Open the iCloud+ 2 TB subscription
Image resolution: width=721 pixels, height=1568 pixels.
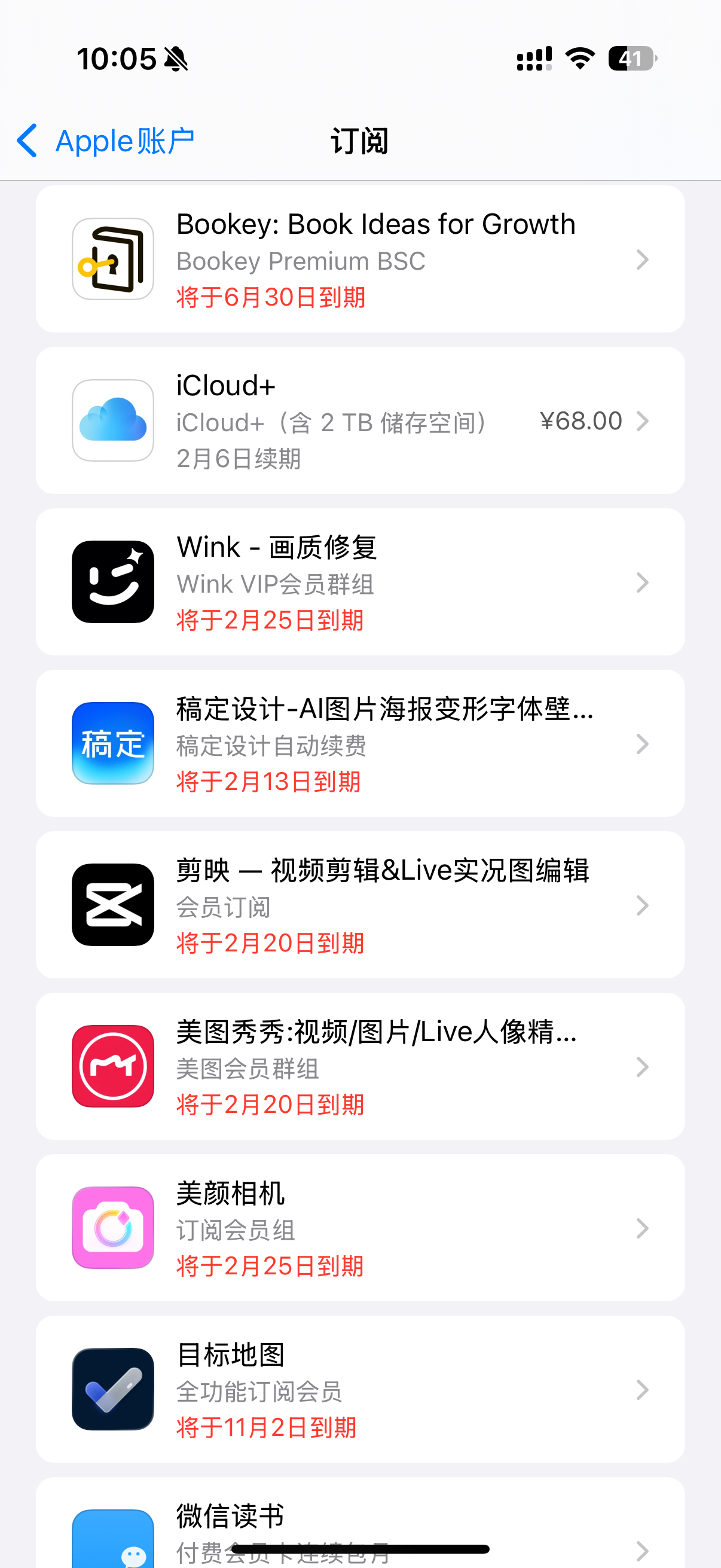360,420
